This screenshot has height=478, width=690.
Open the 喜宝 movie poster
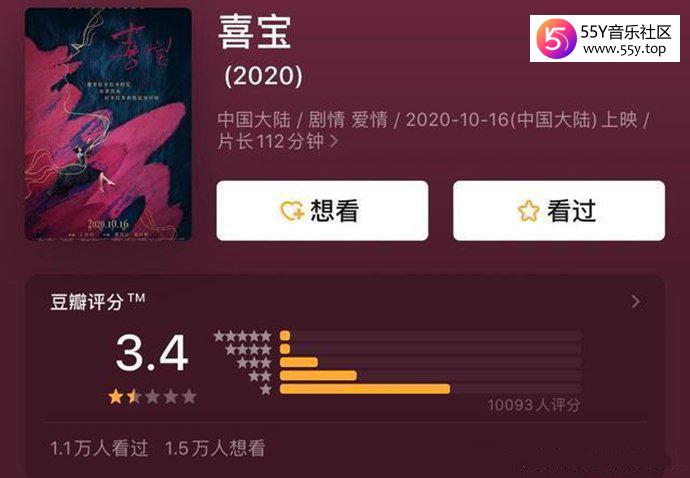coord(108,123)
